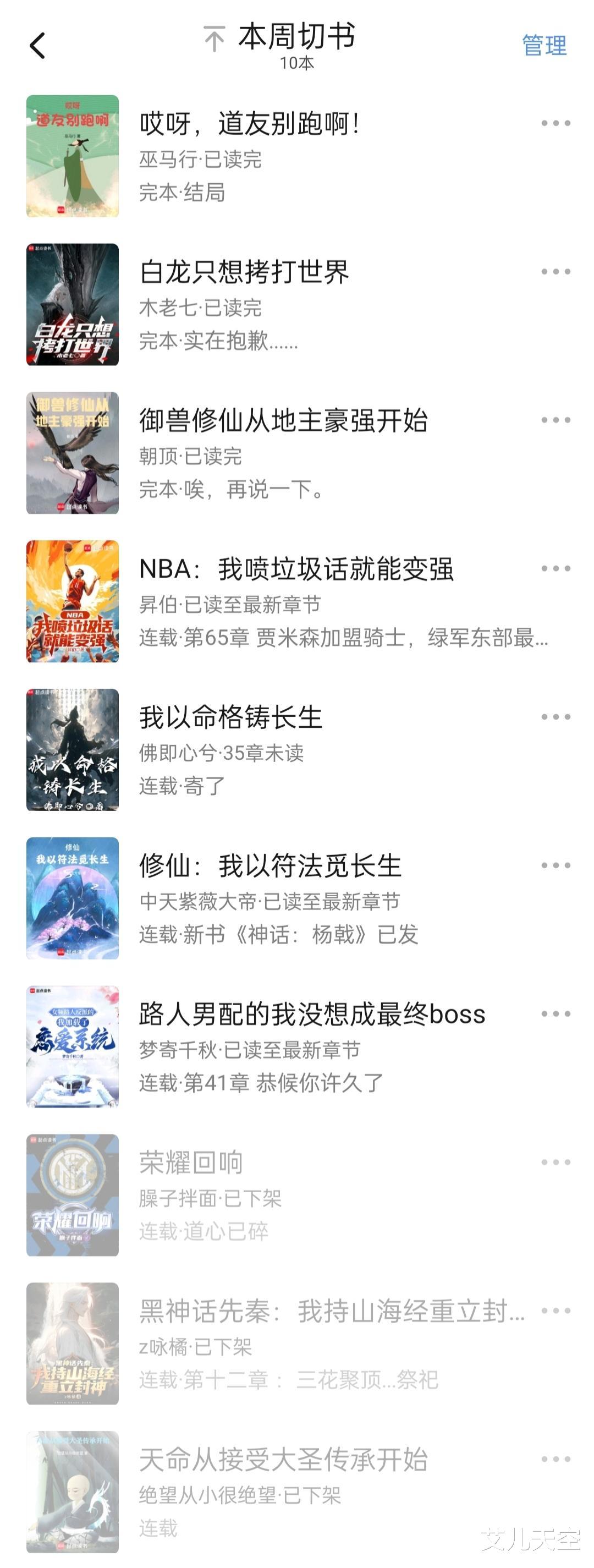Show more options for the NBA novel
Viewport: 594px width, 1568px height.
[x=555, y=568]
